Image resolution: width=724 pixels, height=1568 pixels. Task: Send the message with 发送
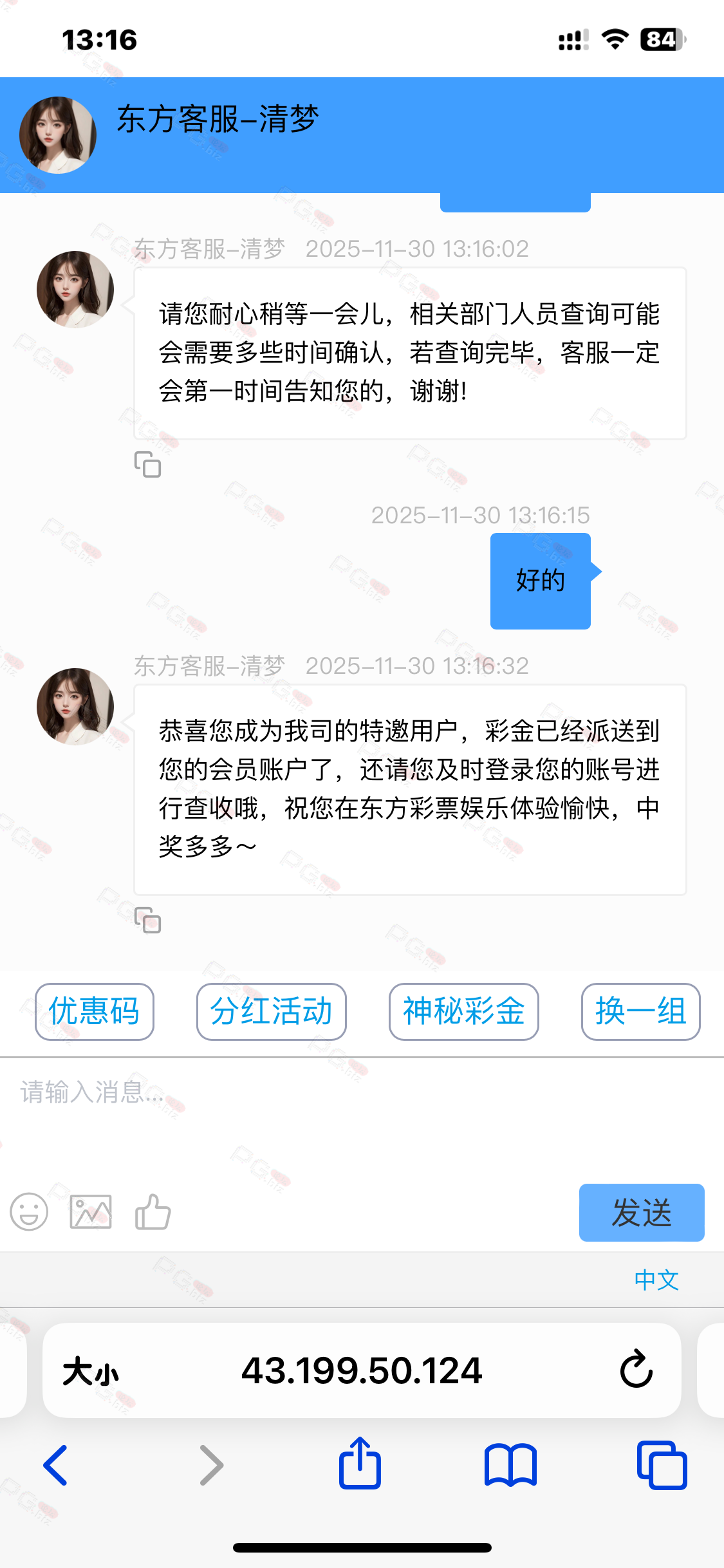(641, 1212)
